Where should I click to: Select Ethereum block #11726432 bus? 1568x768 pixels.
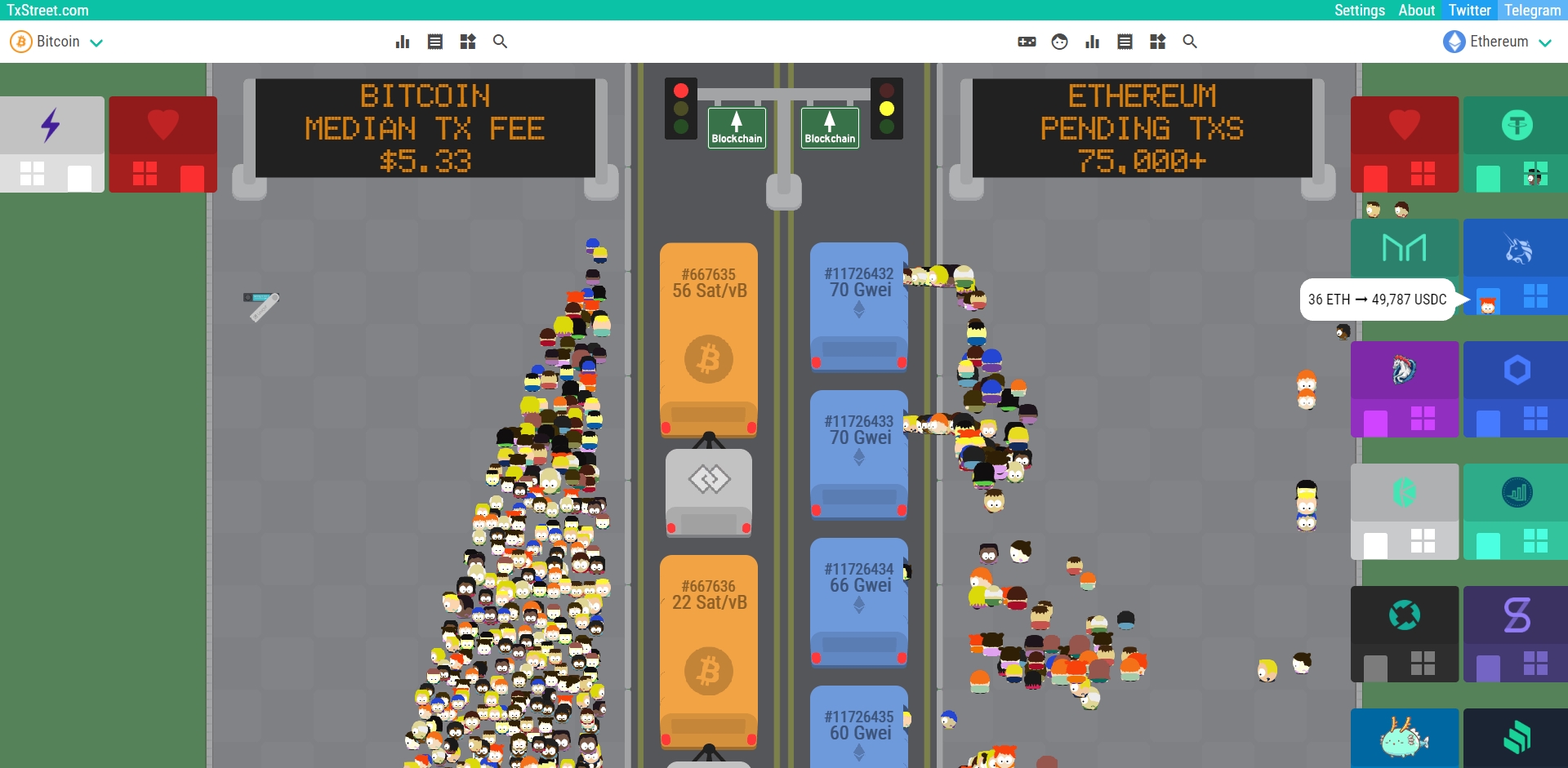click(x=859, y=306)
